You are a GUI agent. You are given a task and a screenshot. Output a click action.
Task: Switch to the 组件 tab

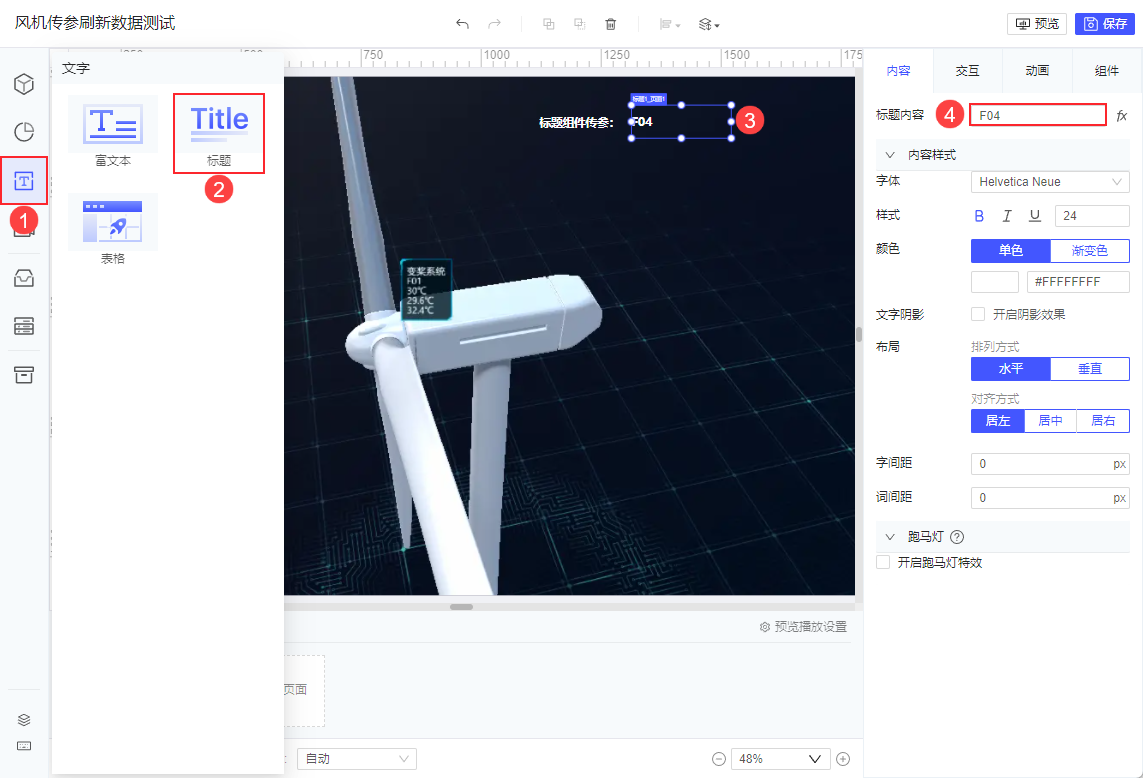coord(1107,71)
